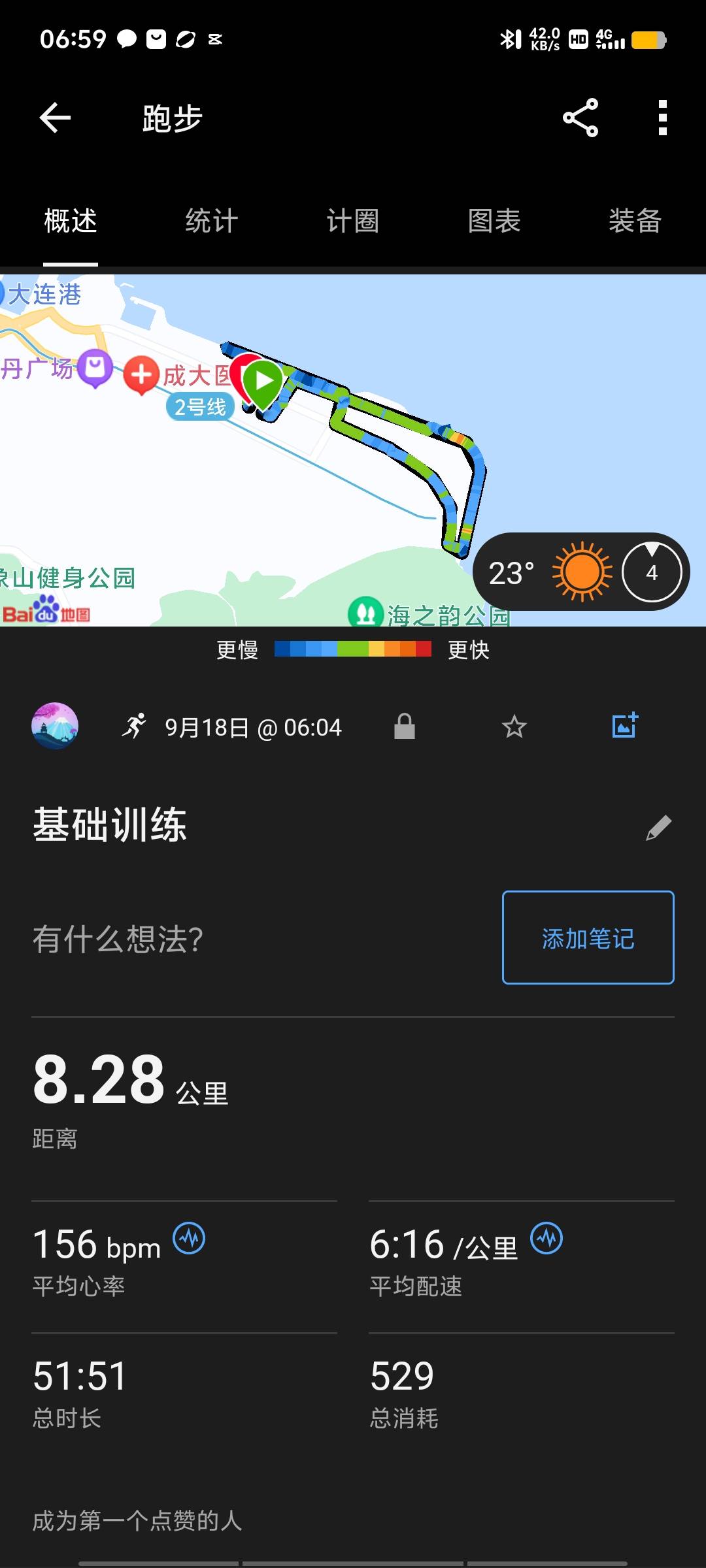Tap the wind direction compass showing 4
The height and width of the screenshot is (1568, 706).
click(651, 572)
